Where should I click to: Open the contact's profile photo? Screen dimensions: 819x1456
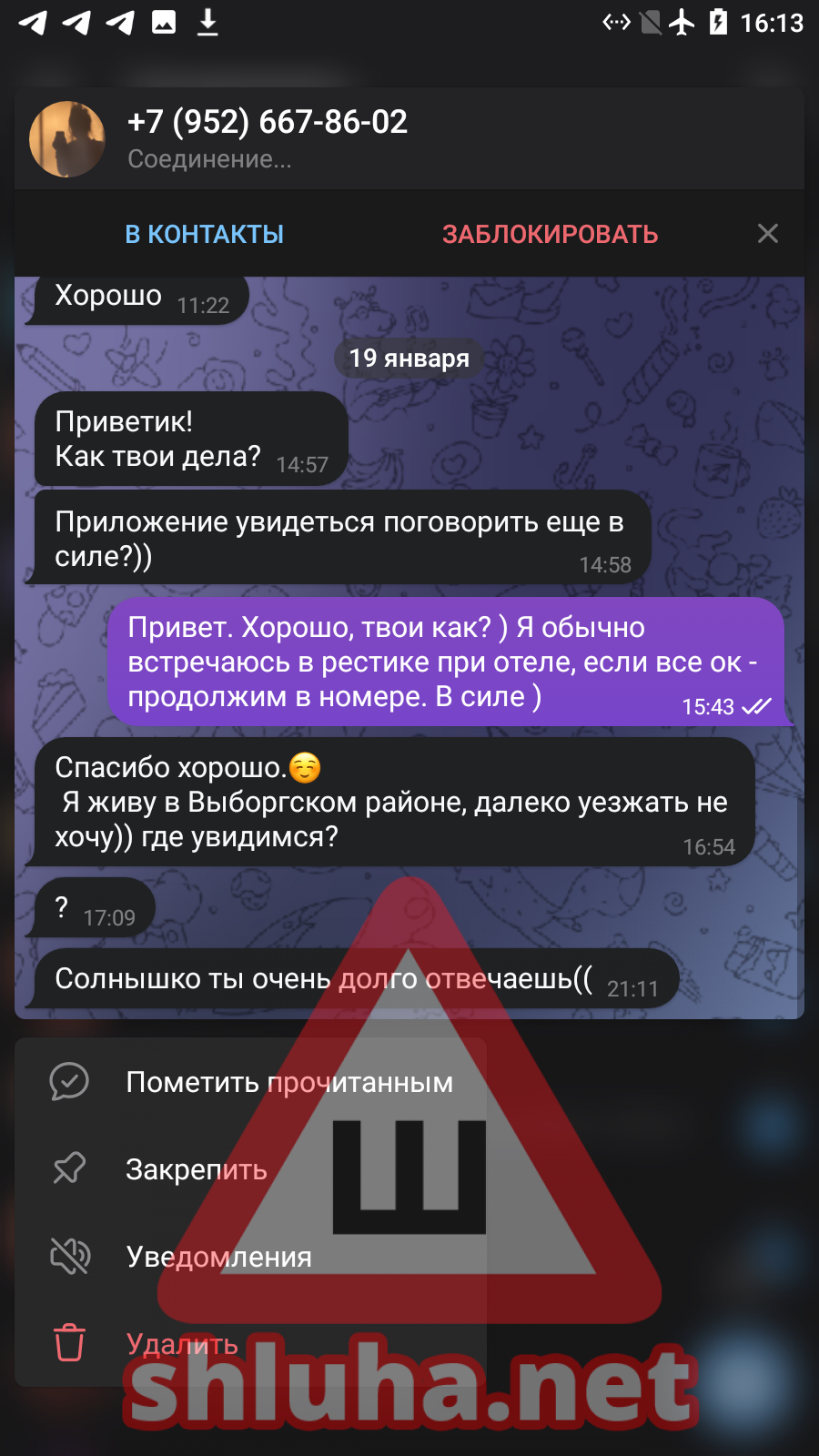point(67,139)
